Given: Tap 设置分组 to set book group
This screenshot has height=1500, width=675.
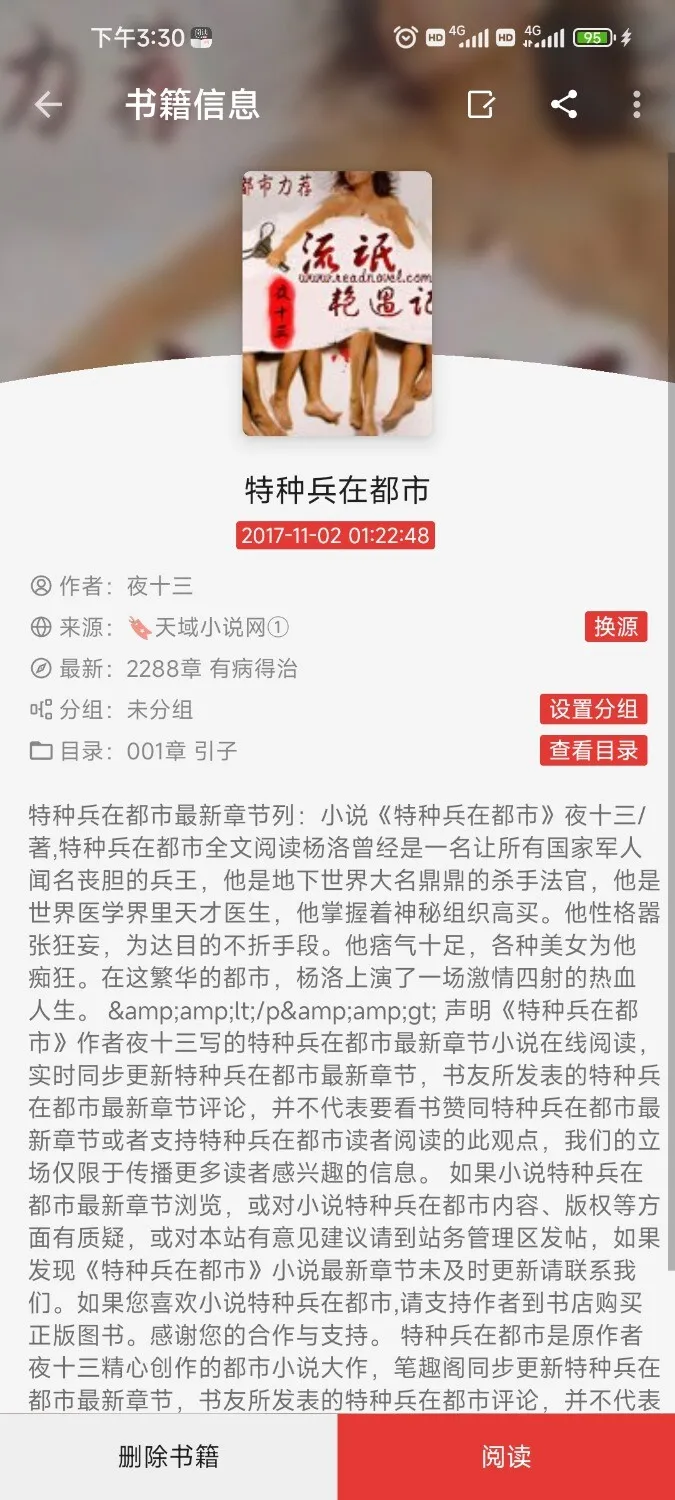Looking at the screenshot, I should point(593,709).
